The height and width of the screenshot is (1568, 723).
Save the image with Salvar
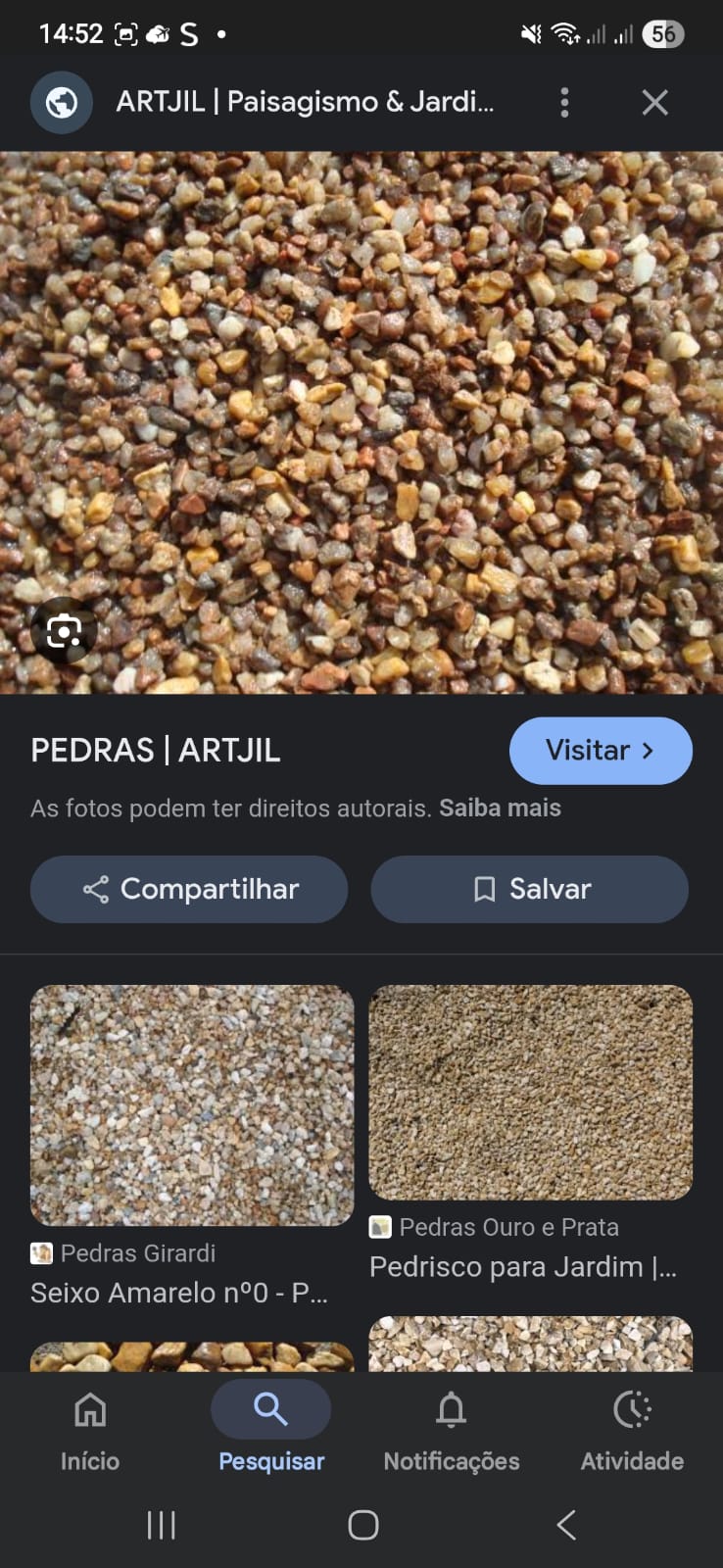point(529,889)
